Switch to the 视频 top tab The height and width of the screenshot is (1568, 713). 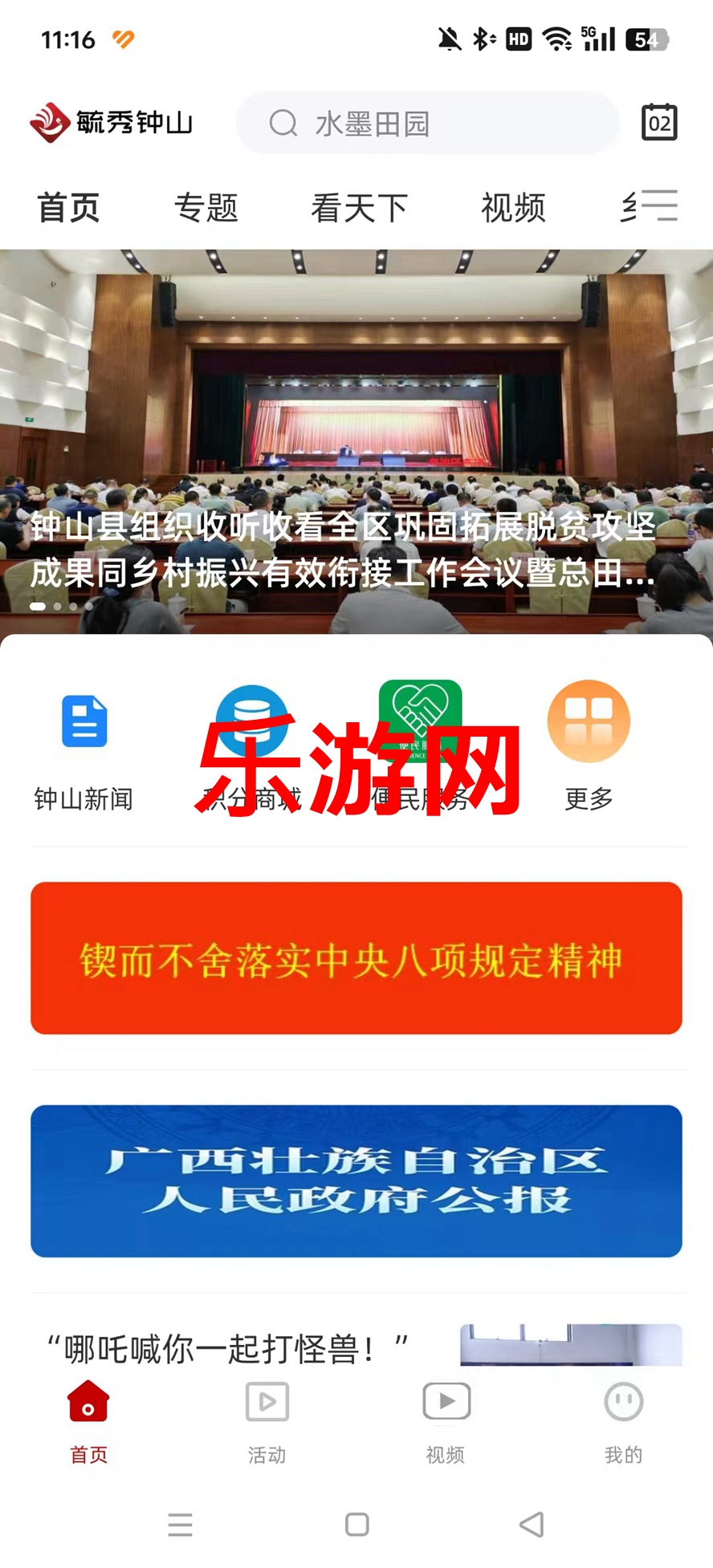(513, 208)
